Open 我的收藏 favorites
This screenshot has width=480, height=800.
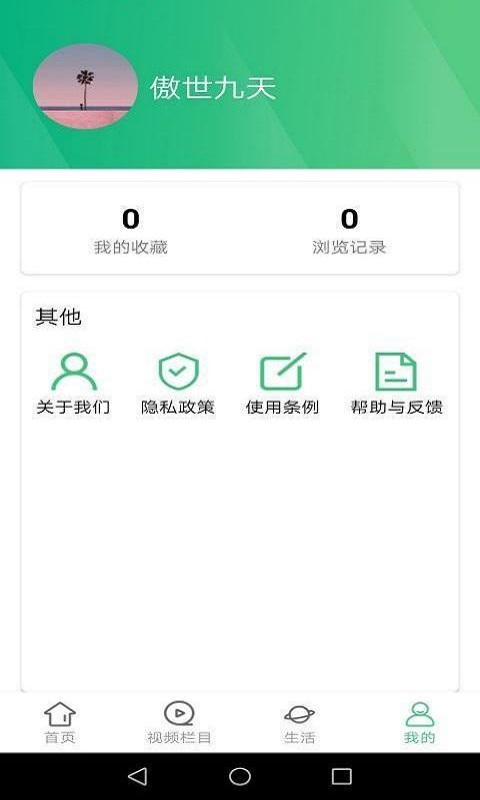pos(131,232)
